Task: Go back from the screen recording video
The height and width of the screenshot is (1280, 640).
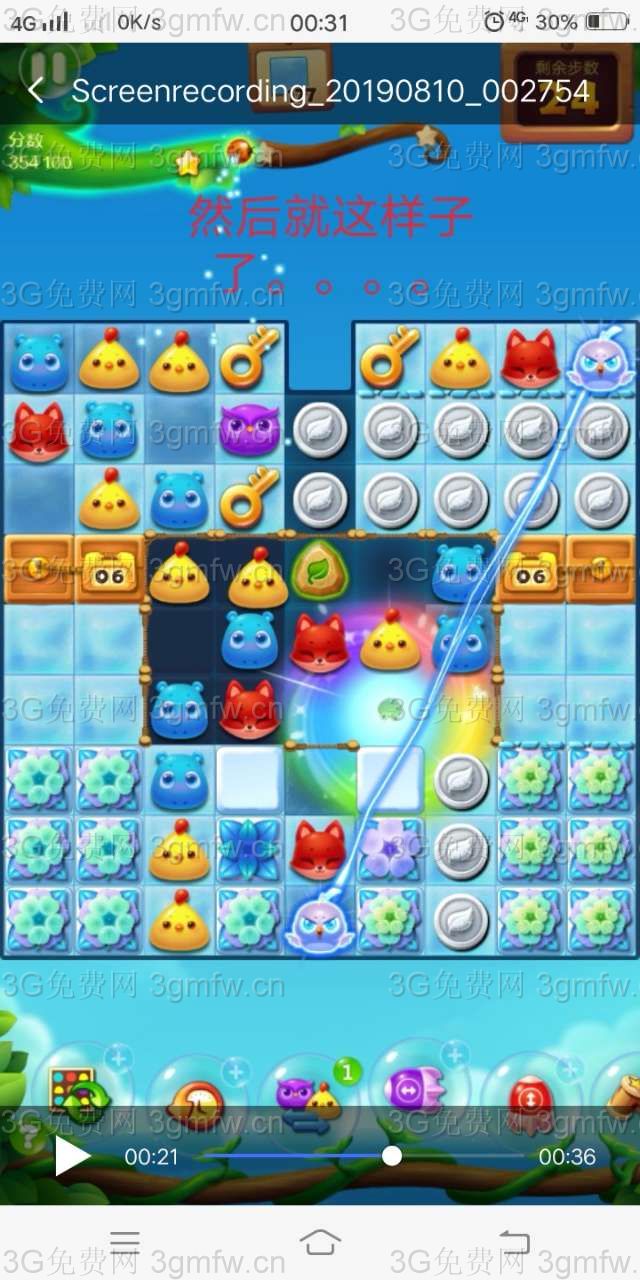Action: (x=36, y=91)
